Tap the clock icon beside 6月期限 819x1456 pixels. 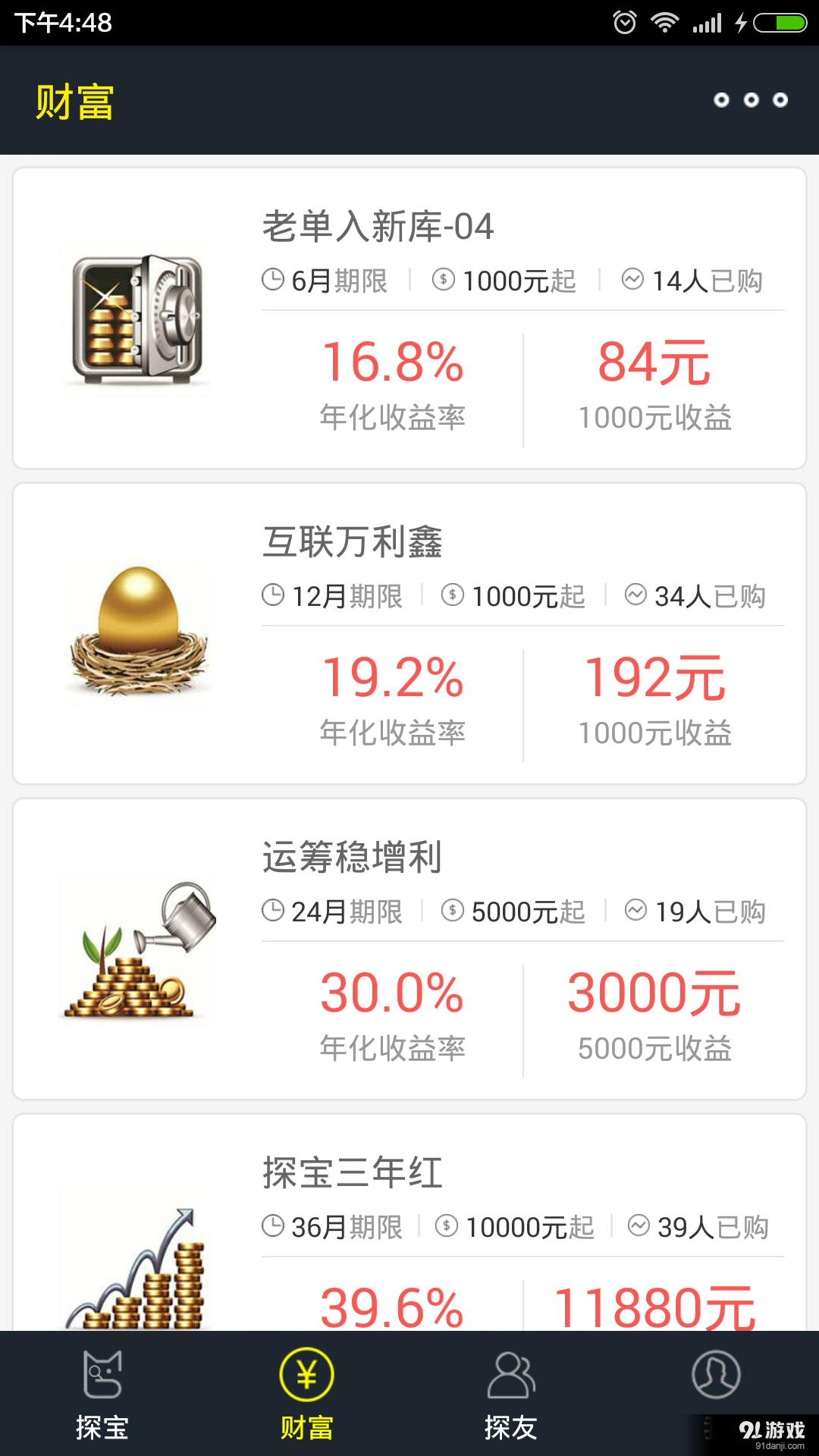pyautogui.click(x=271, y=281)
